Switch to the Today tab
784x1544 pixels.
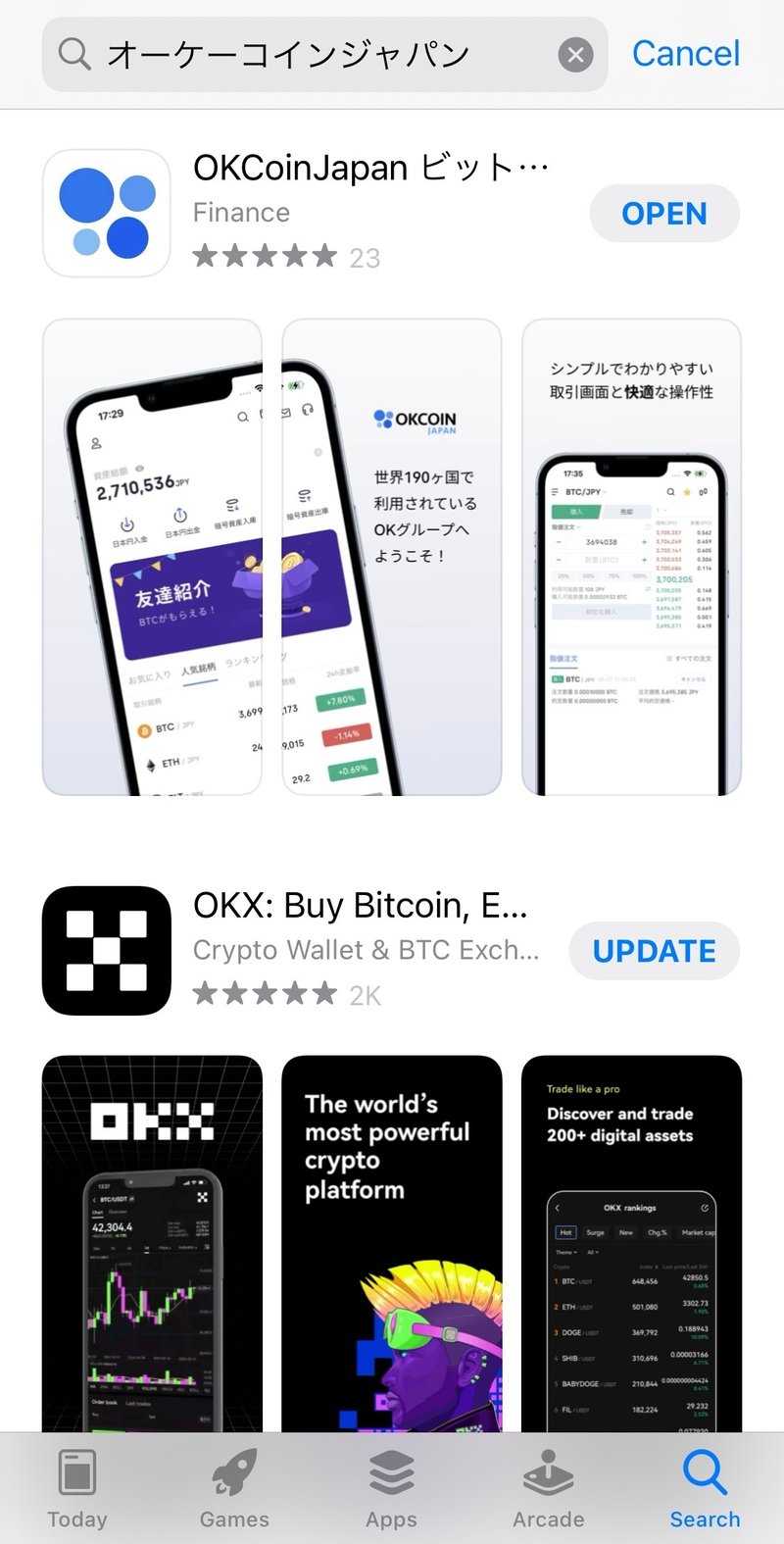pos(77,1490)
